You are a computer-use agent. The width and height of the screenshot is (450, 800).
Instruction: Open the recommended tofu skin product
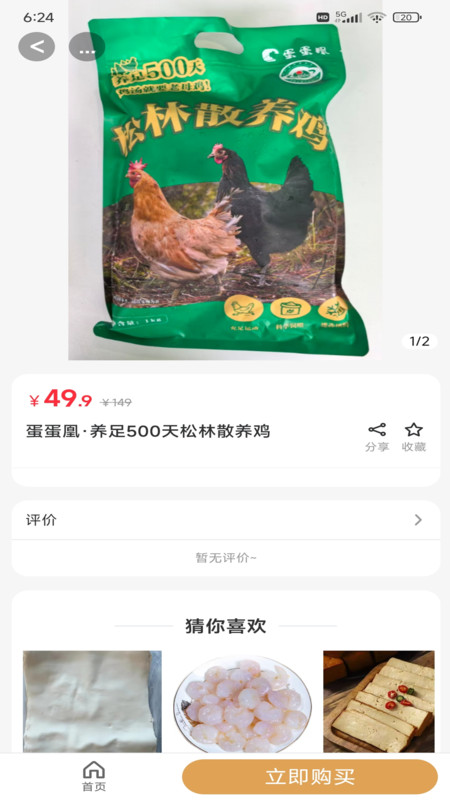pyautogui.click(x=92, y=701)
